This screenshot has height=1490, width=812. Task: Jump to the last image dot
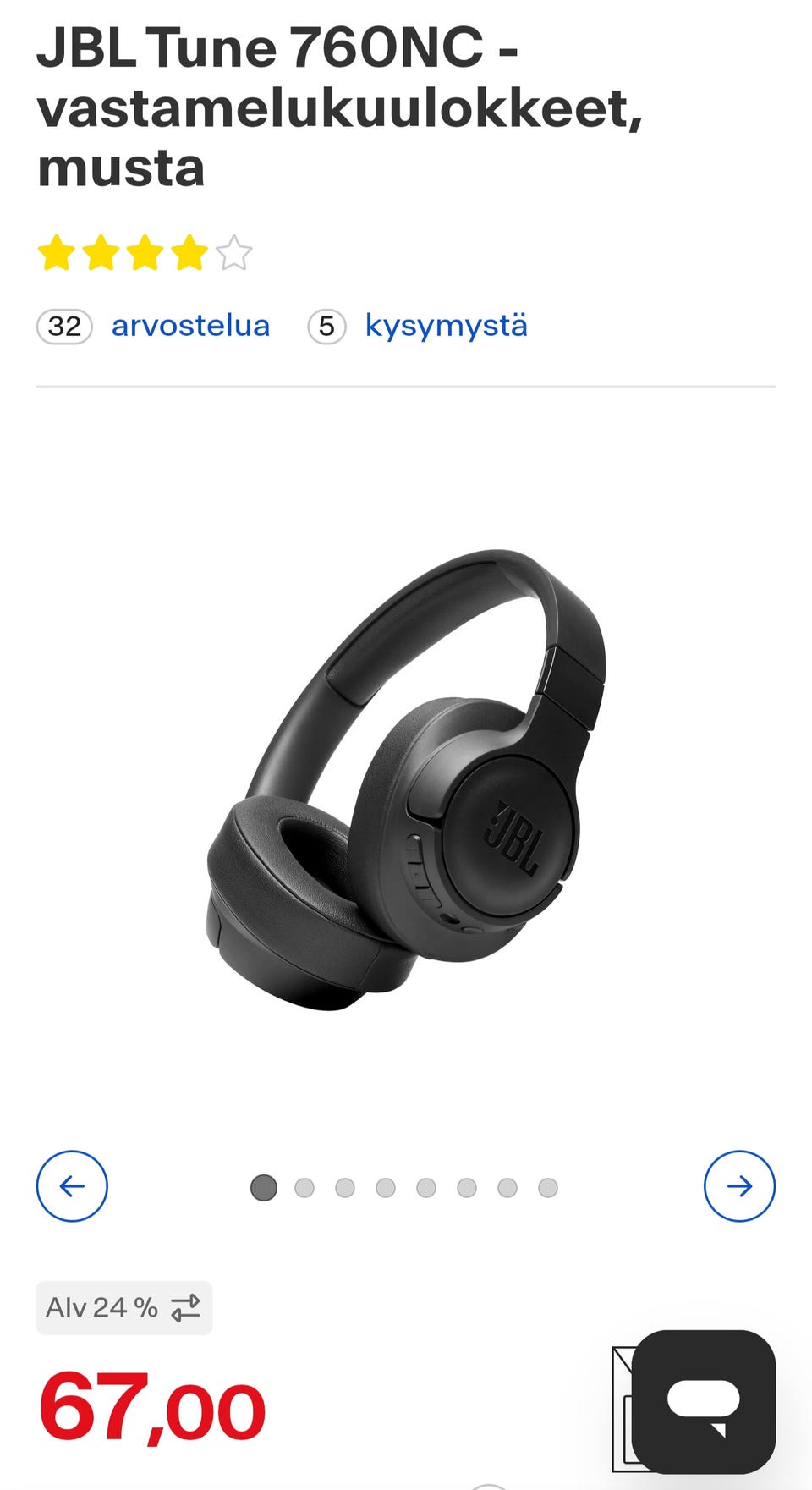(548, 1188)
